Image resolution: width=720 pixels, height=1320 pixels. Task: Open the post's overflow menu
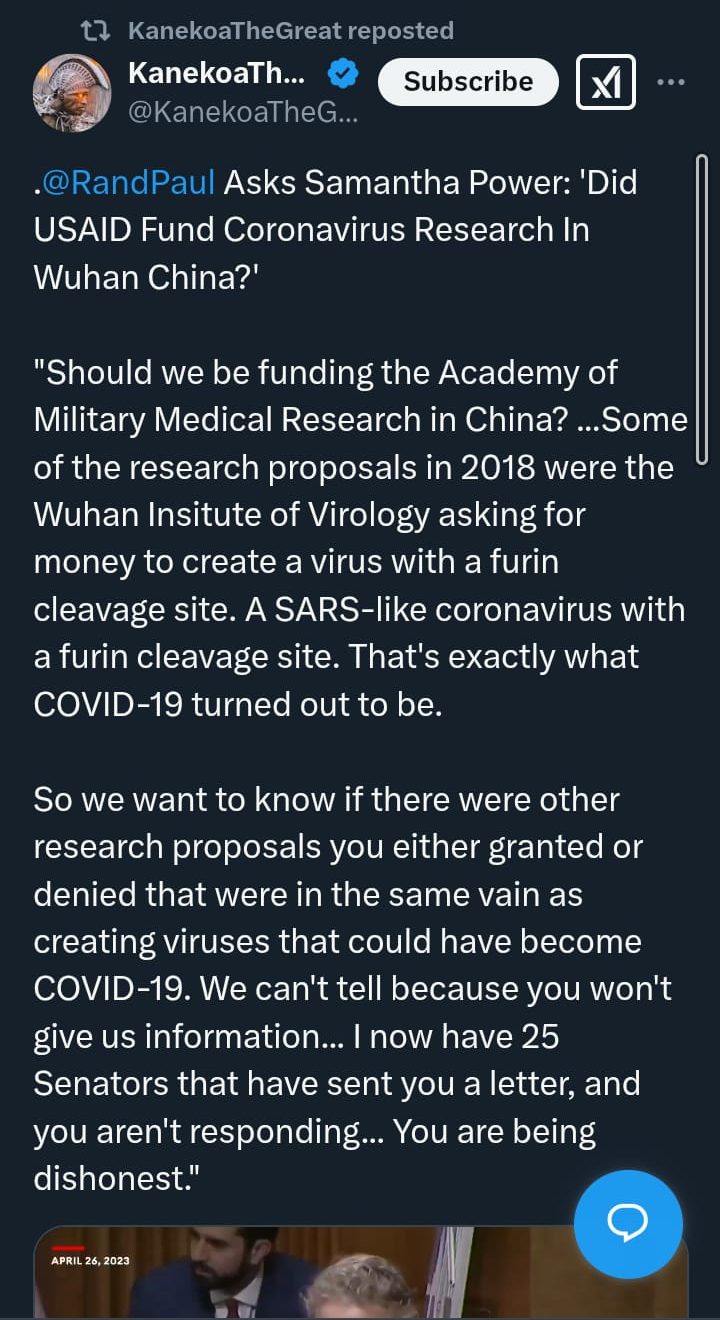[x=671, y=82]
